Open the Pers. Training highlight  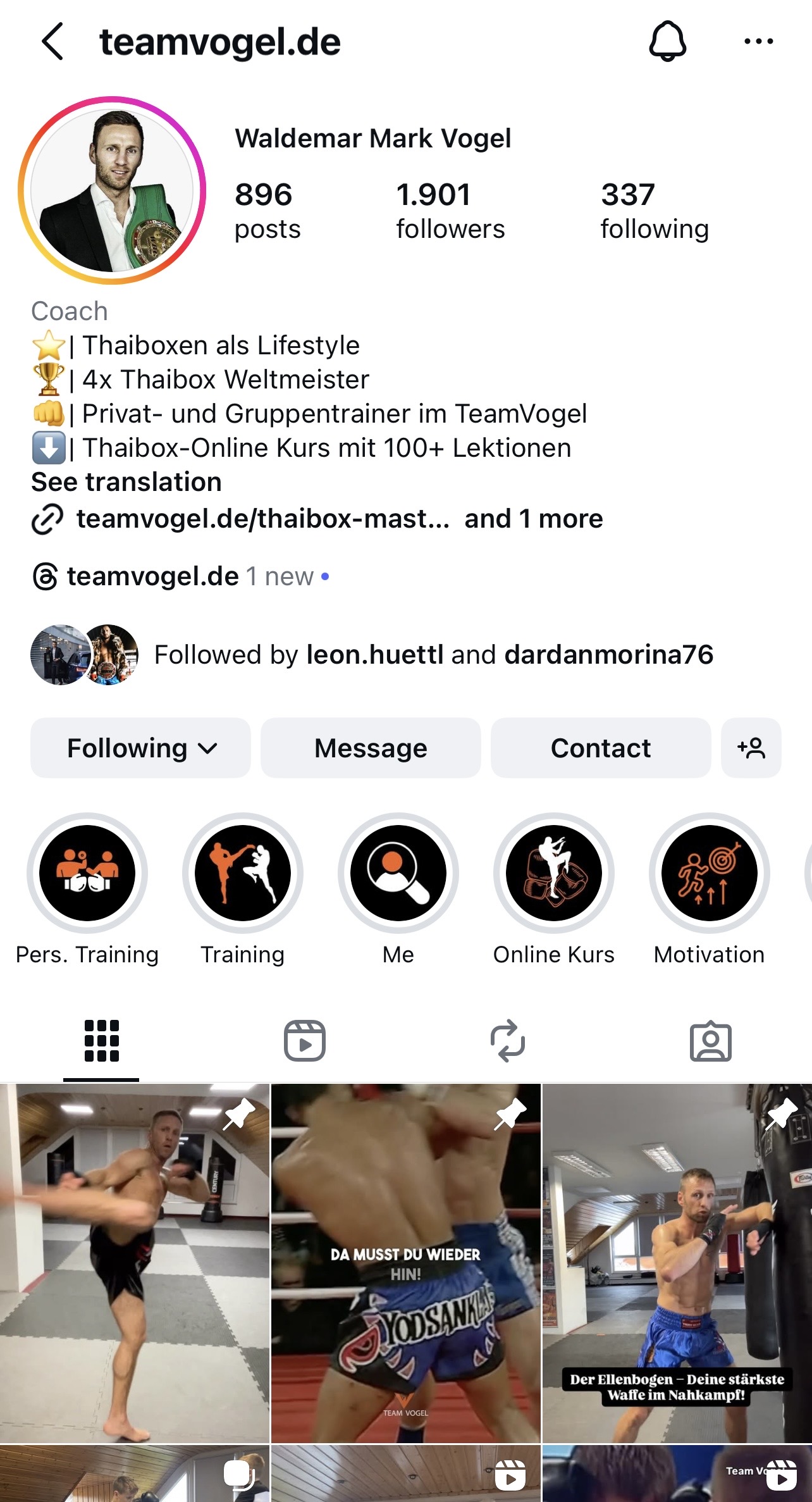coord(87,873)
